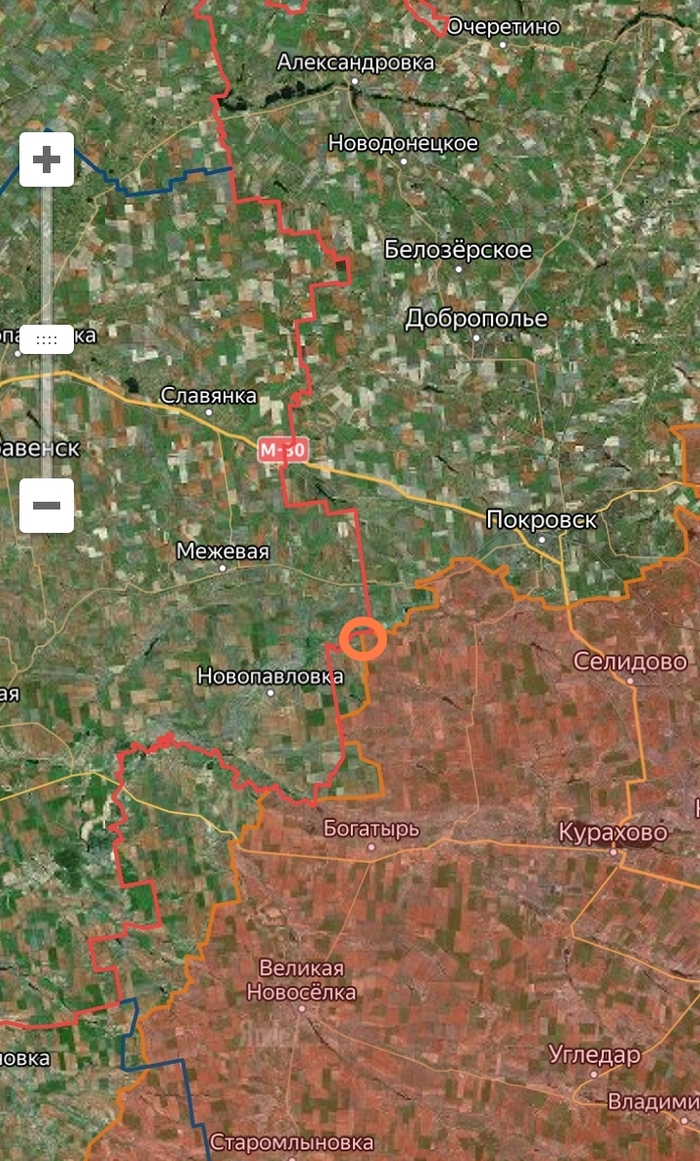Select the orange circle marker near Новопавловка
The width and height of the screenshot is (700, 1161).
tap(363, 638)
